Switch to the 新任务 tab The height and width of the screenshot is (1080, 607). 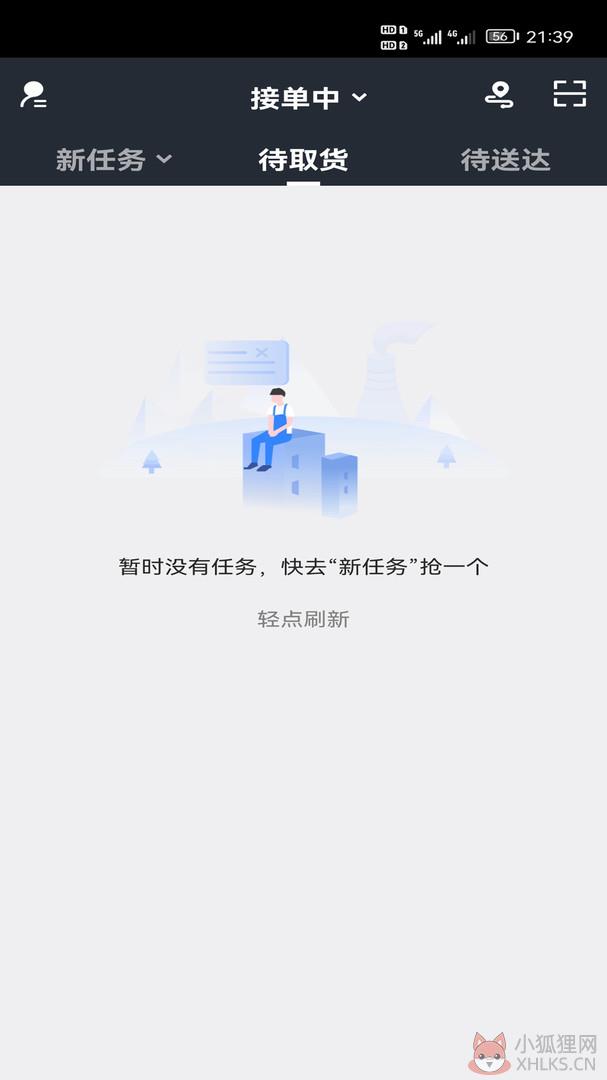[114, 160]
